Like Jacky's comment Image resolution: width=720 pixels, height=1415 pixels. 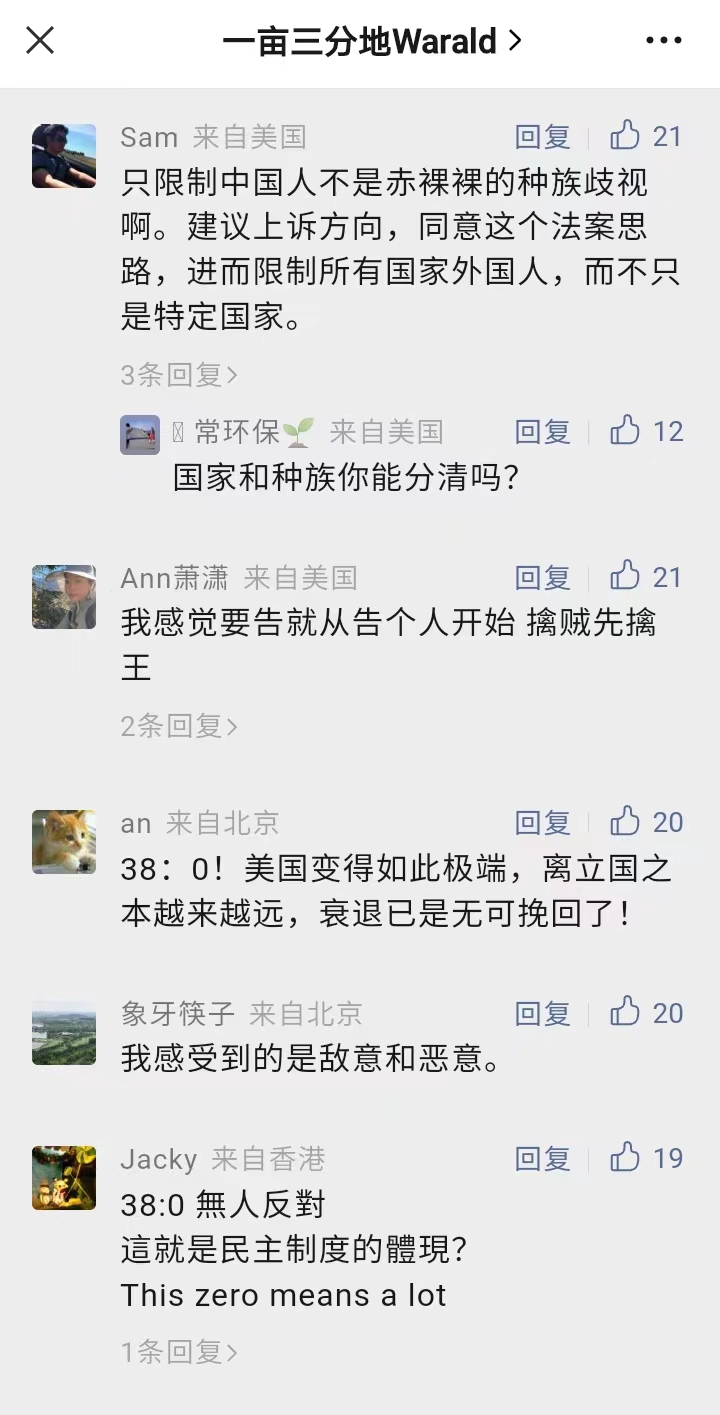tap(646, 1158)
